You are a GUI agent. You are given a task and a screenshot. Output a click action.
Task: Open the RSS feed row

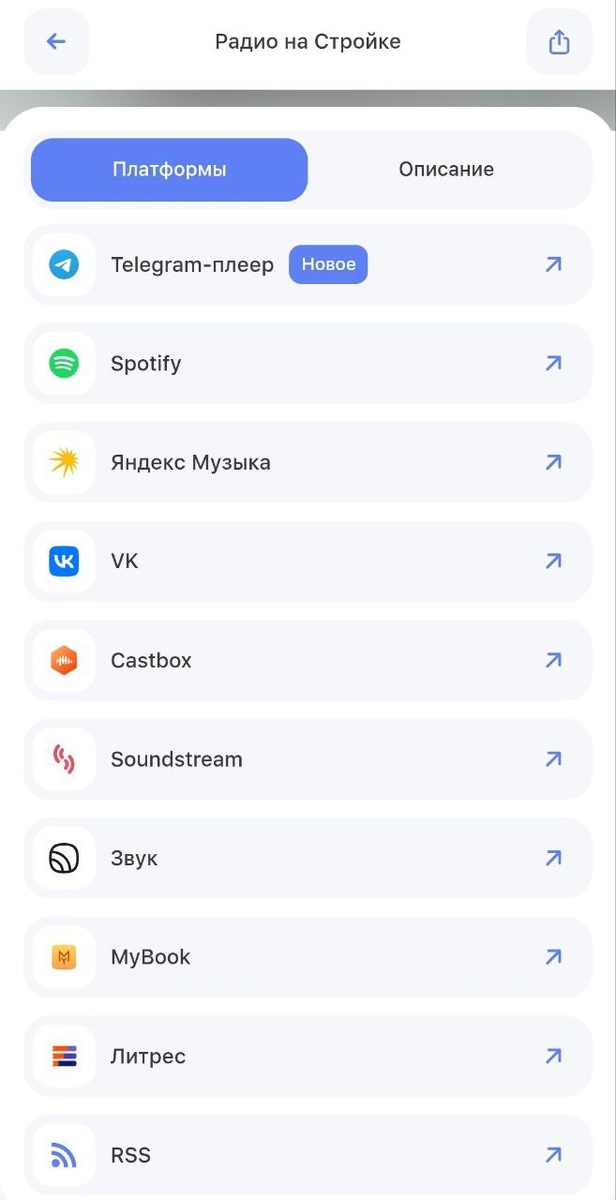(x=308, y=1156)
